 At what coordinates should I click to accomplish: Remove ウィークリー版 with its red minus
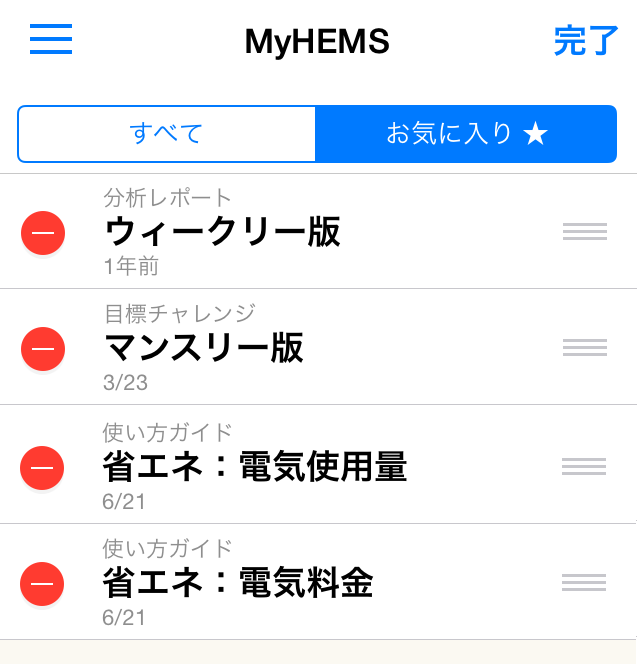[x=43, y=233]
